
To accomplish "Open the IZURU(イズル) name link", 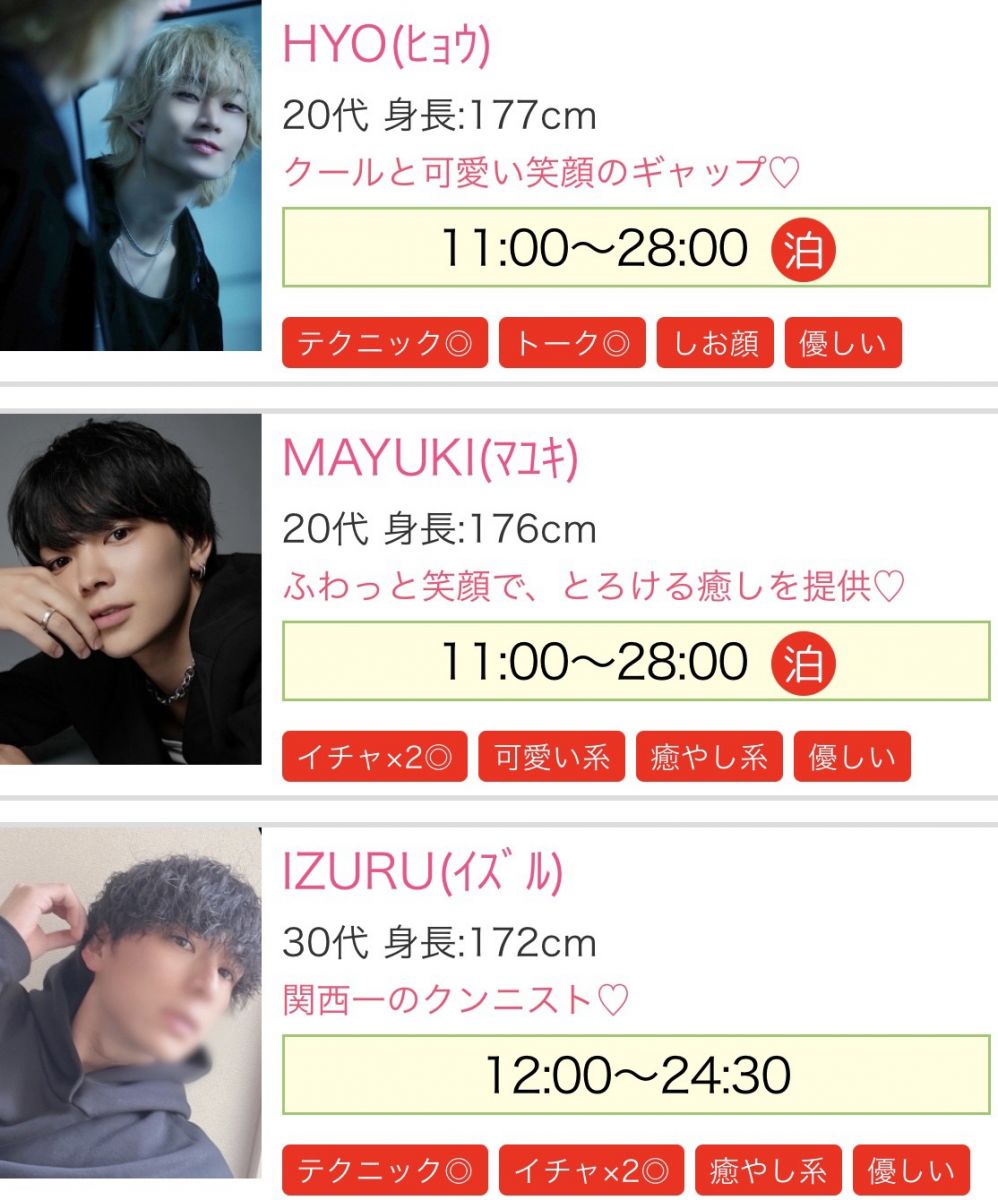I will tap(423, 873).
